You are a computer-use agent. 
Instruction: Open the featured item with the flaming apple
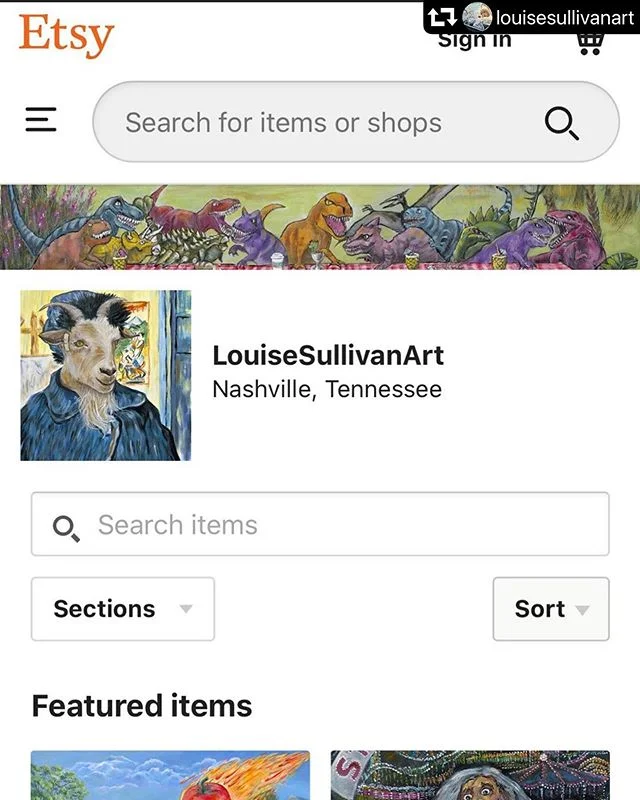tap(170, 776)
